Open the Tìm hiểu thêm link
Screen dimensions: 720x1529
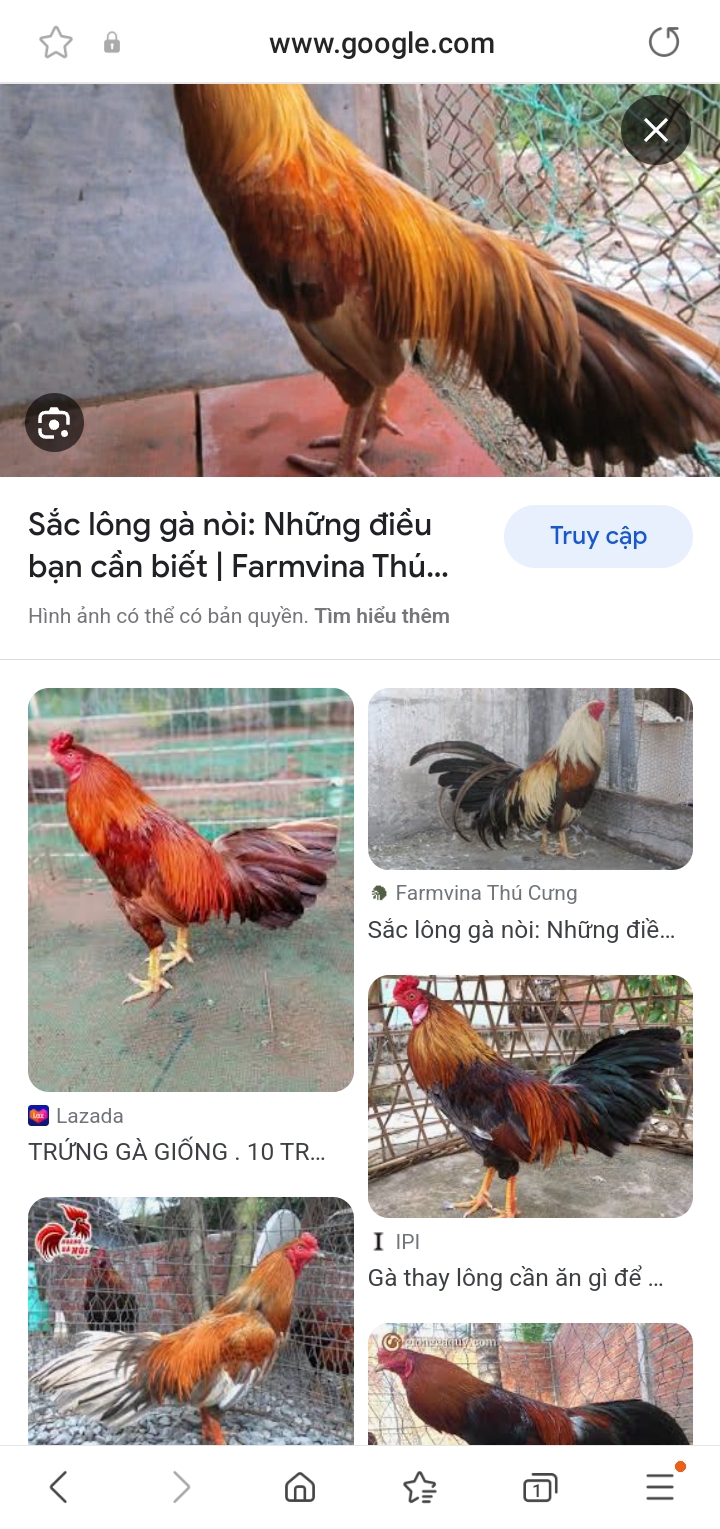[382, 616]
